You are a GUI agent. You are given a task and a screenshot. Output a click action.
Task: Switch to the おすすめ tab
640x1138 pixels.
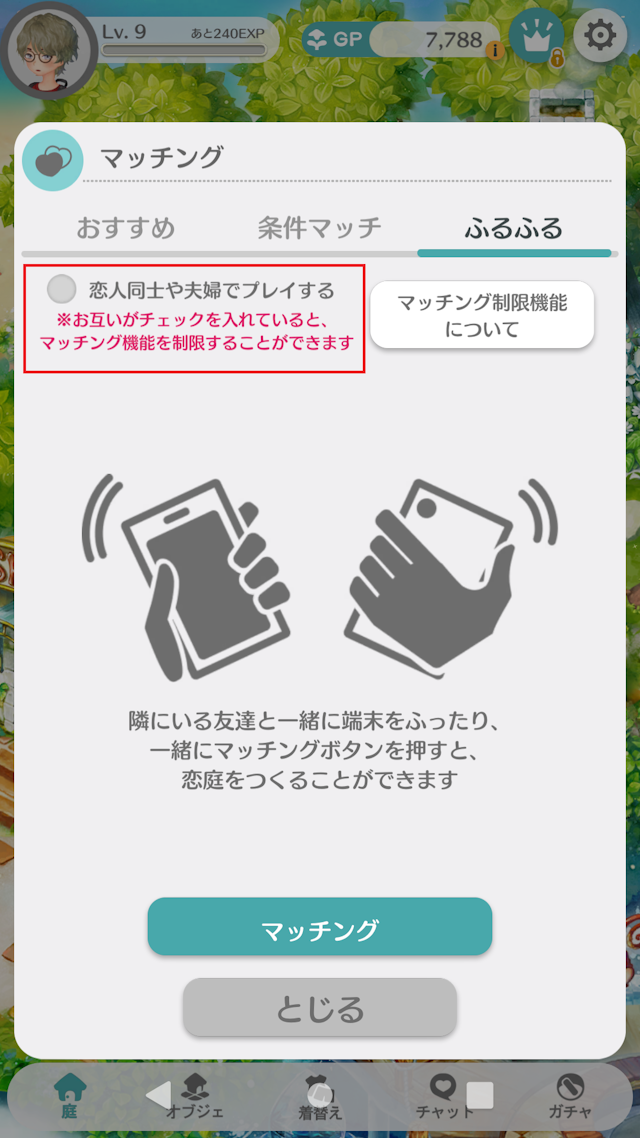pos(125,228)
